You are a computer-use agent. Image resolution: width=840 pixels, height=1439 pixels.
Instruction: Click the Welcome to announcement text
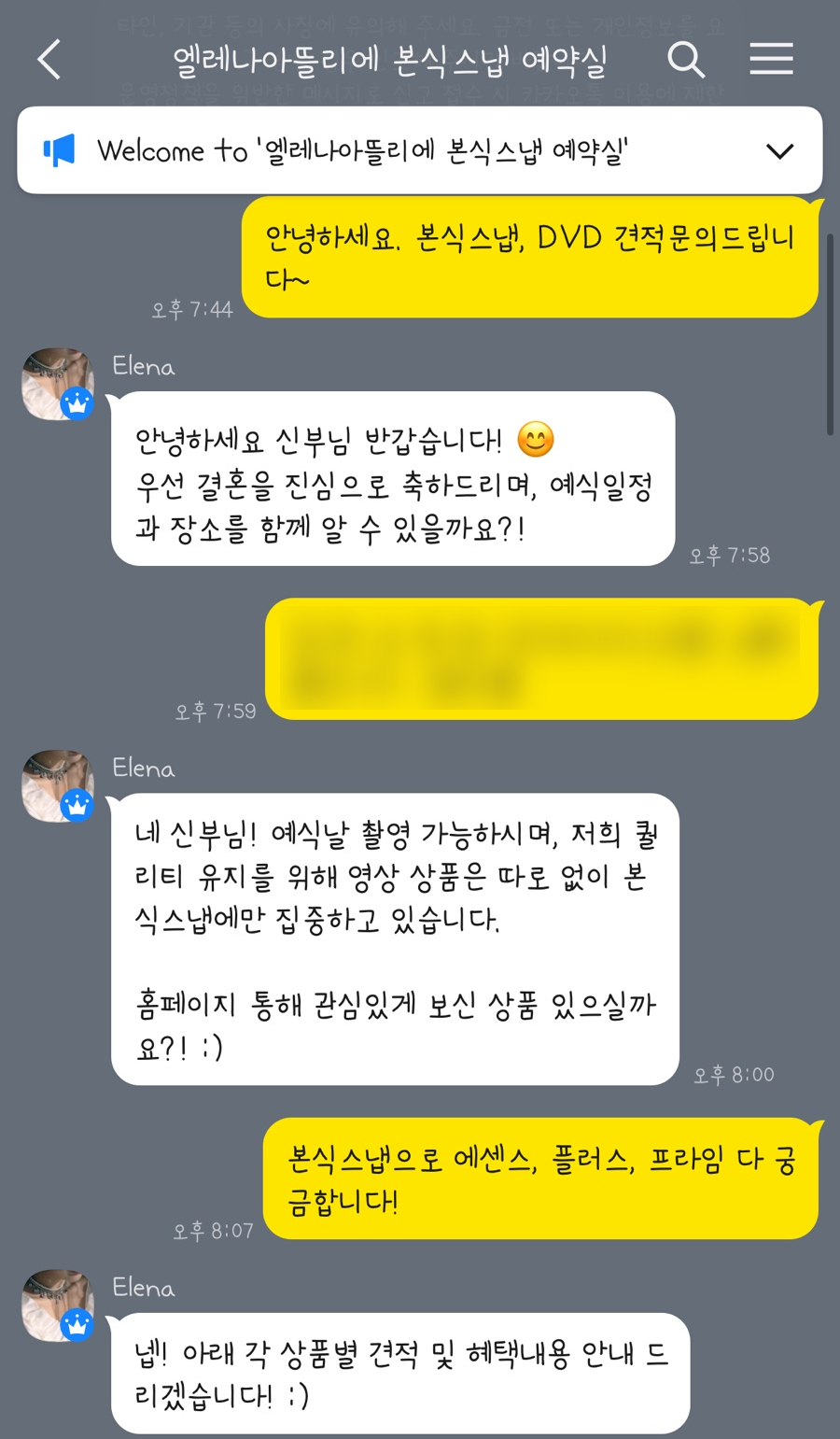pyautogui.click(x=364, y=149)
